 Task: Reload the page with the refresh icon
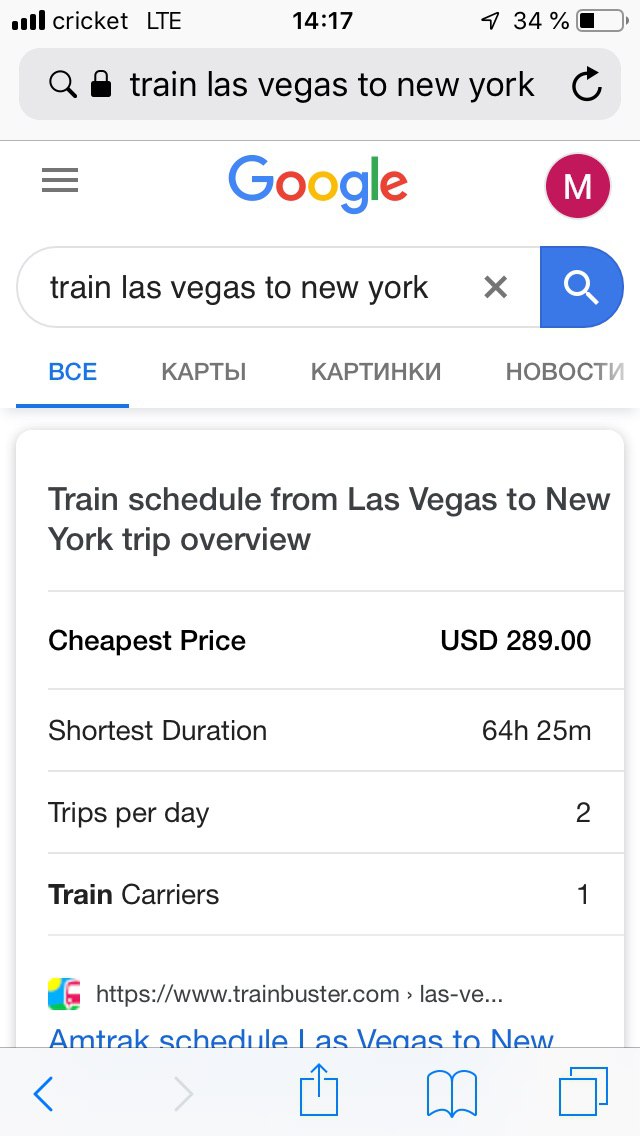point(586,85)
